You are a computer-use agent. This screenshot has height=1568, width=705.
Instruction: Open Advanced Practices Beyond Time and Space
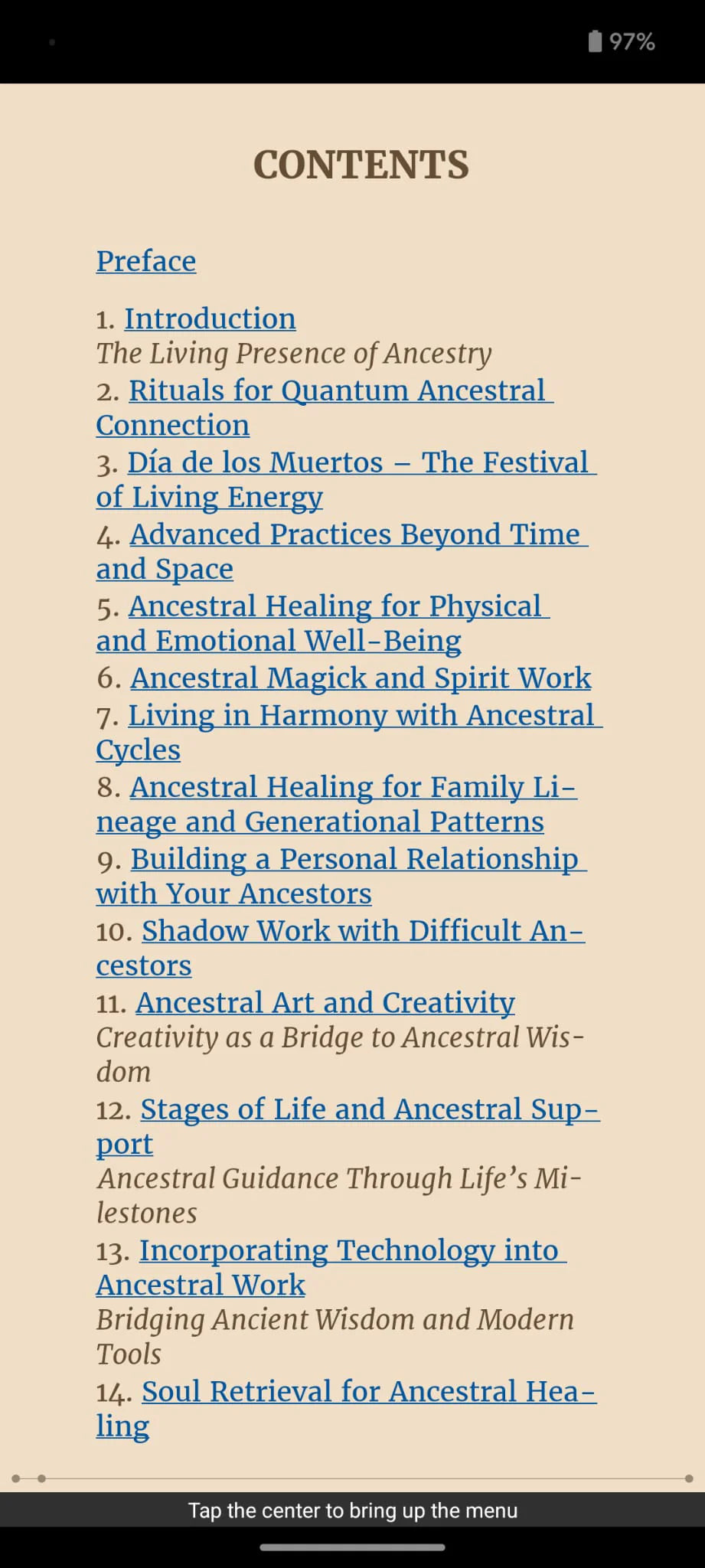point(342,551)
